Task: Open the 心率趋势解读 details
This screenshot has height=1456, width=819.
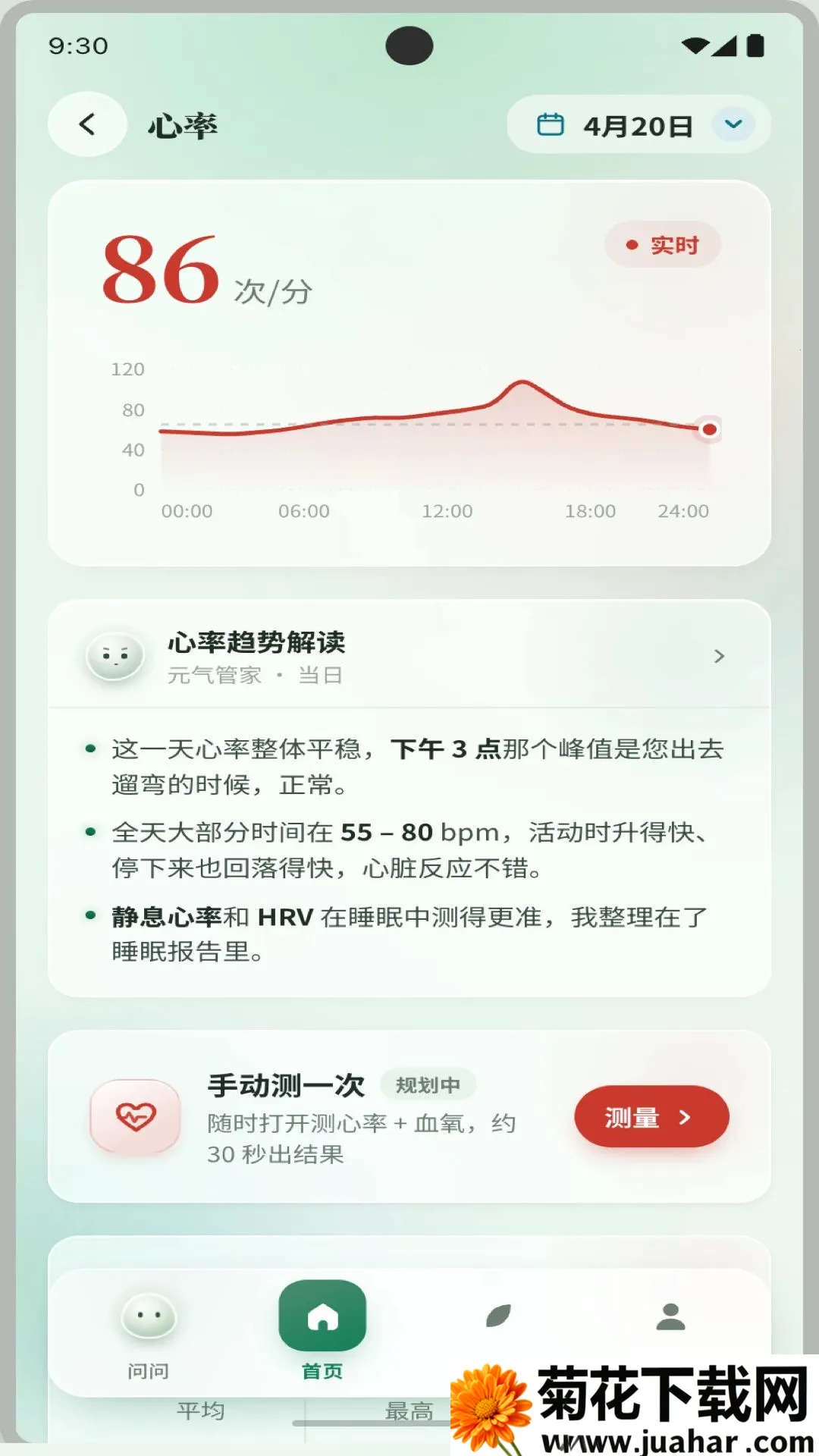Action: (409, 656)
